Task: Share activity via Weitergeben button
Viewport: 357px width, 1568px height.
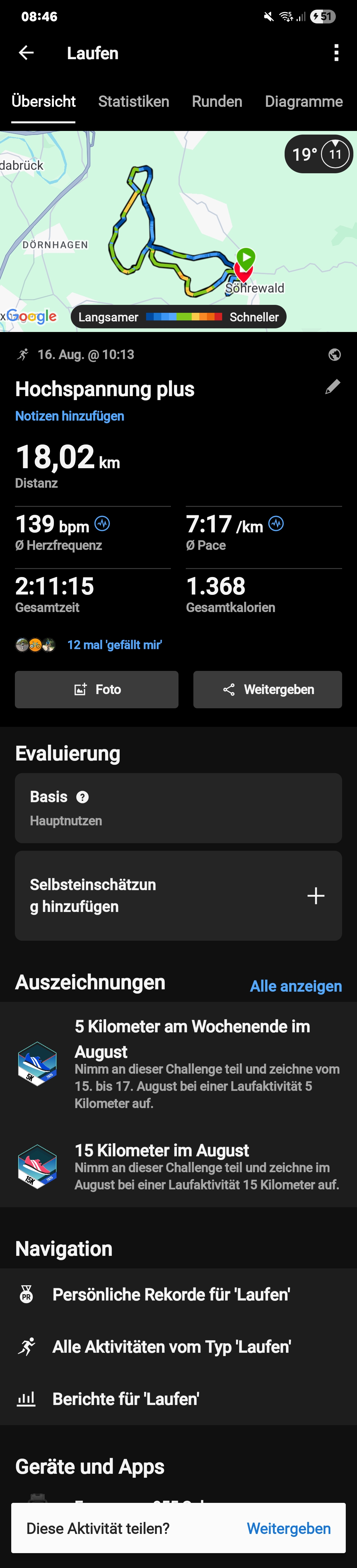Action: point(268,690)
